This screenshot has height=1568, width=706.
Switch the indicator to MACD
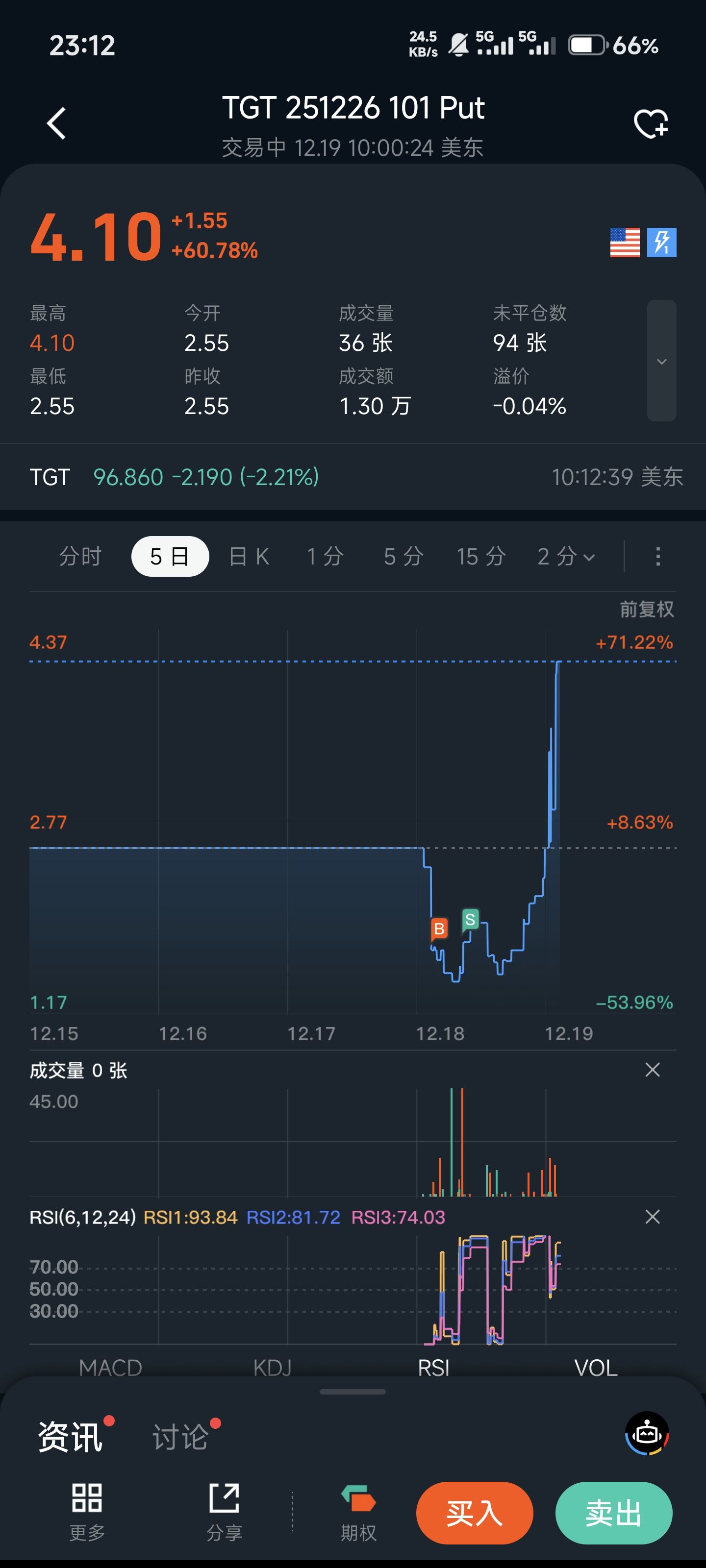click(x=110, y=1368)
